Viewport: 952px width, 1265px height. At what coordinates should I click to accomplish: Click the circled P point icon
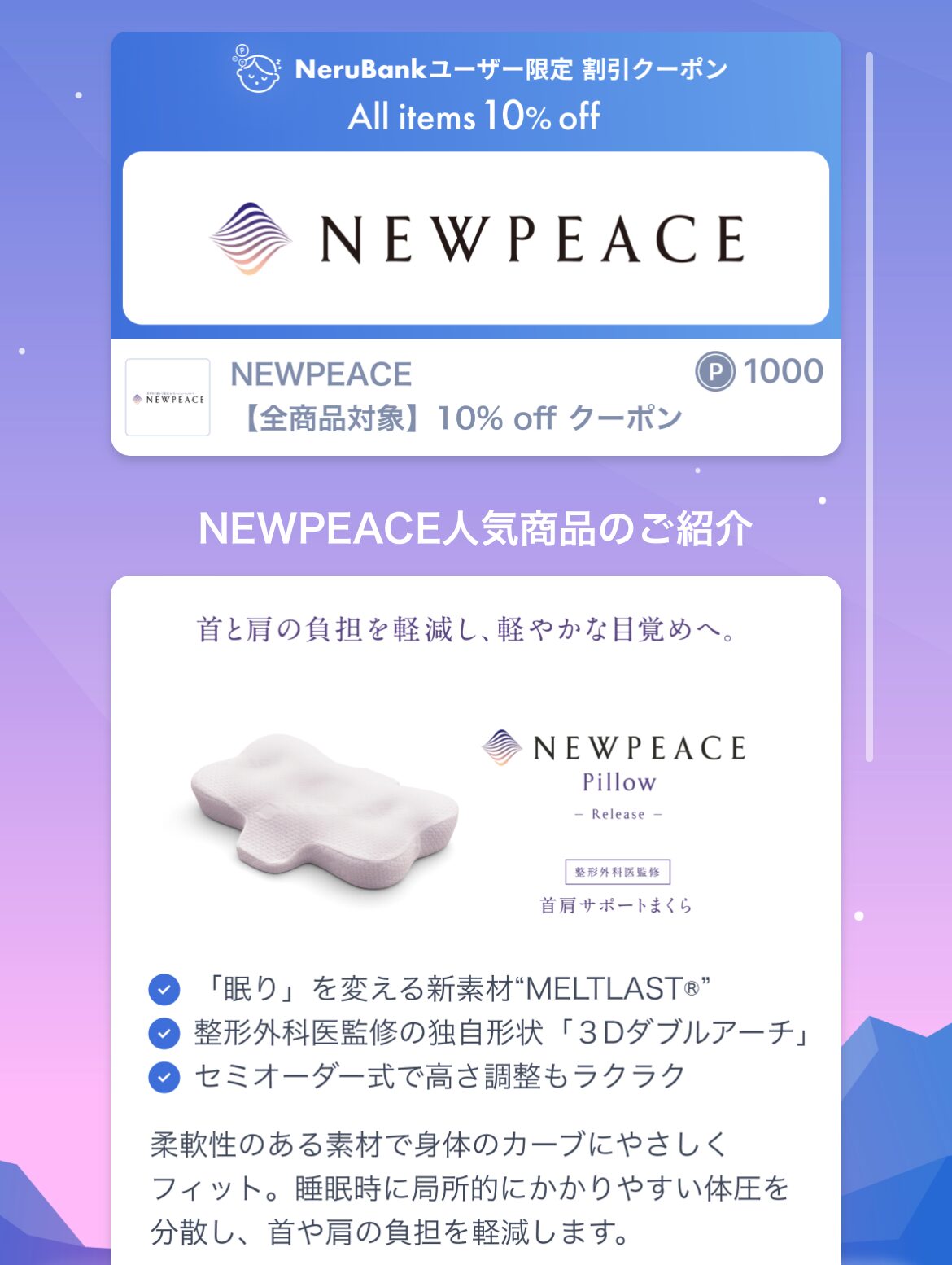pyautogui.click(x=714, y=371)
